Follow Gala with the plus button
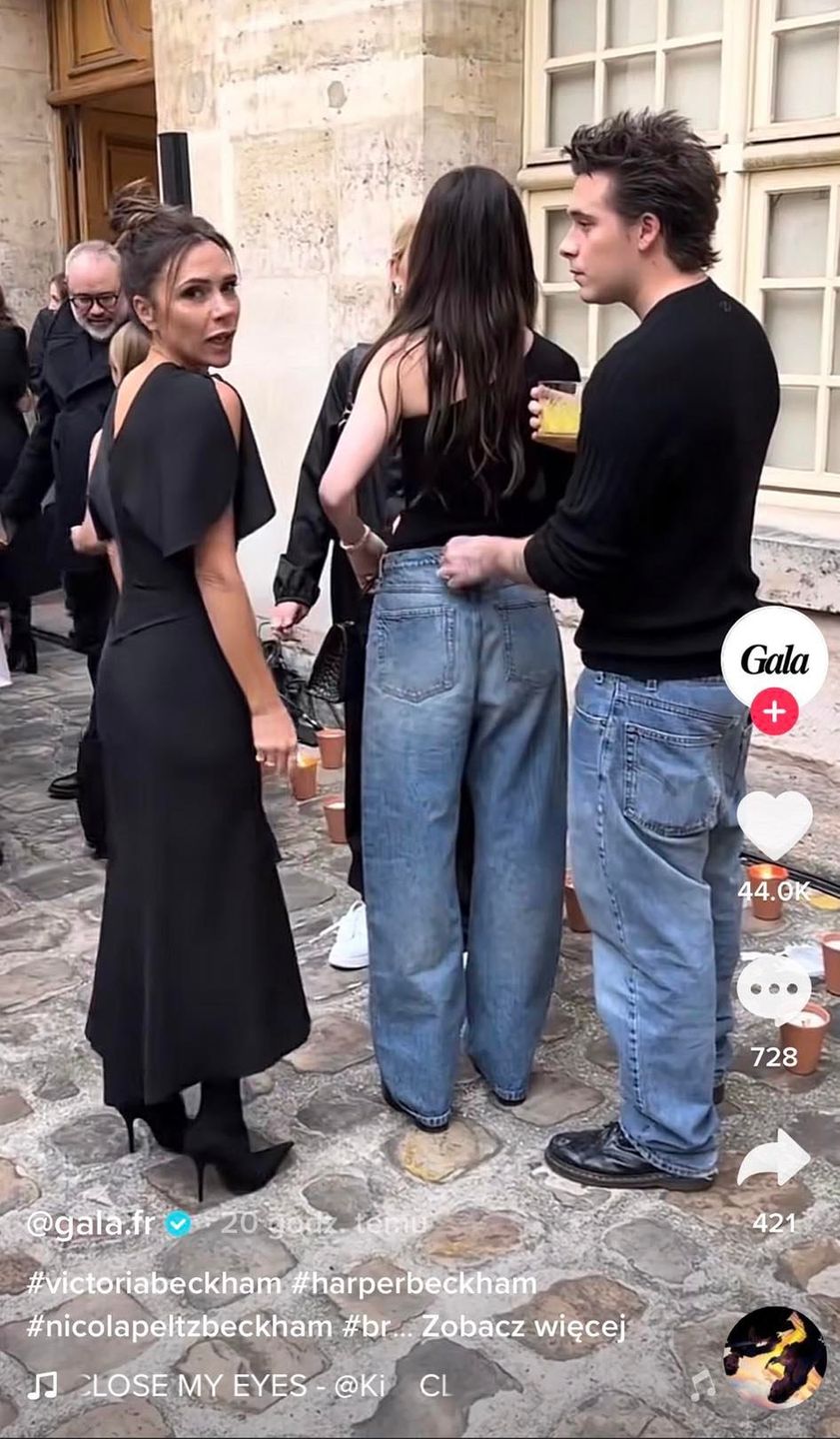This screenshot has height=1439, width=840. [x=774, y=712]
